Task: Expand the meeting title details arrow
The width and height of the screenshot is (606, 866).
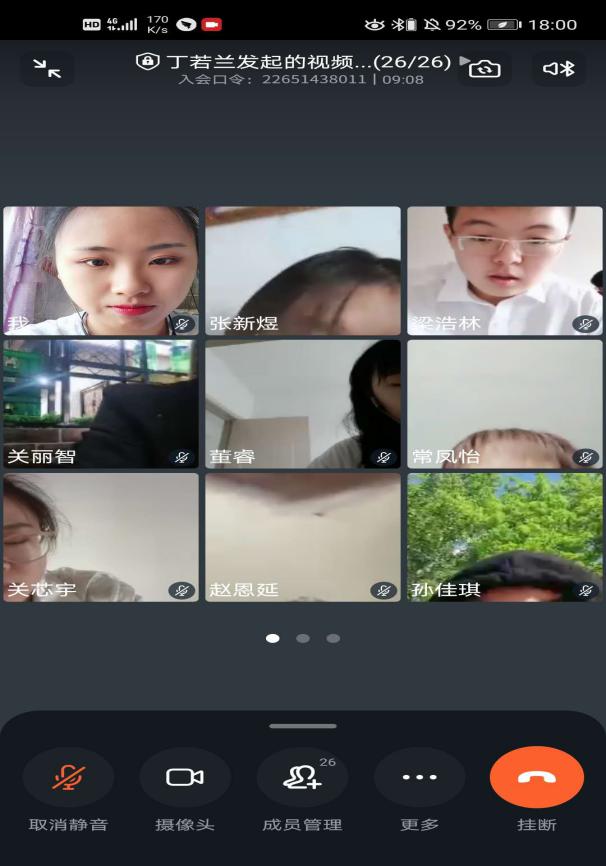Action: (x=464, y=62)
